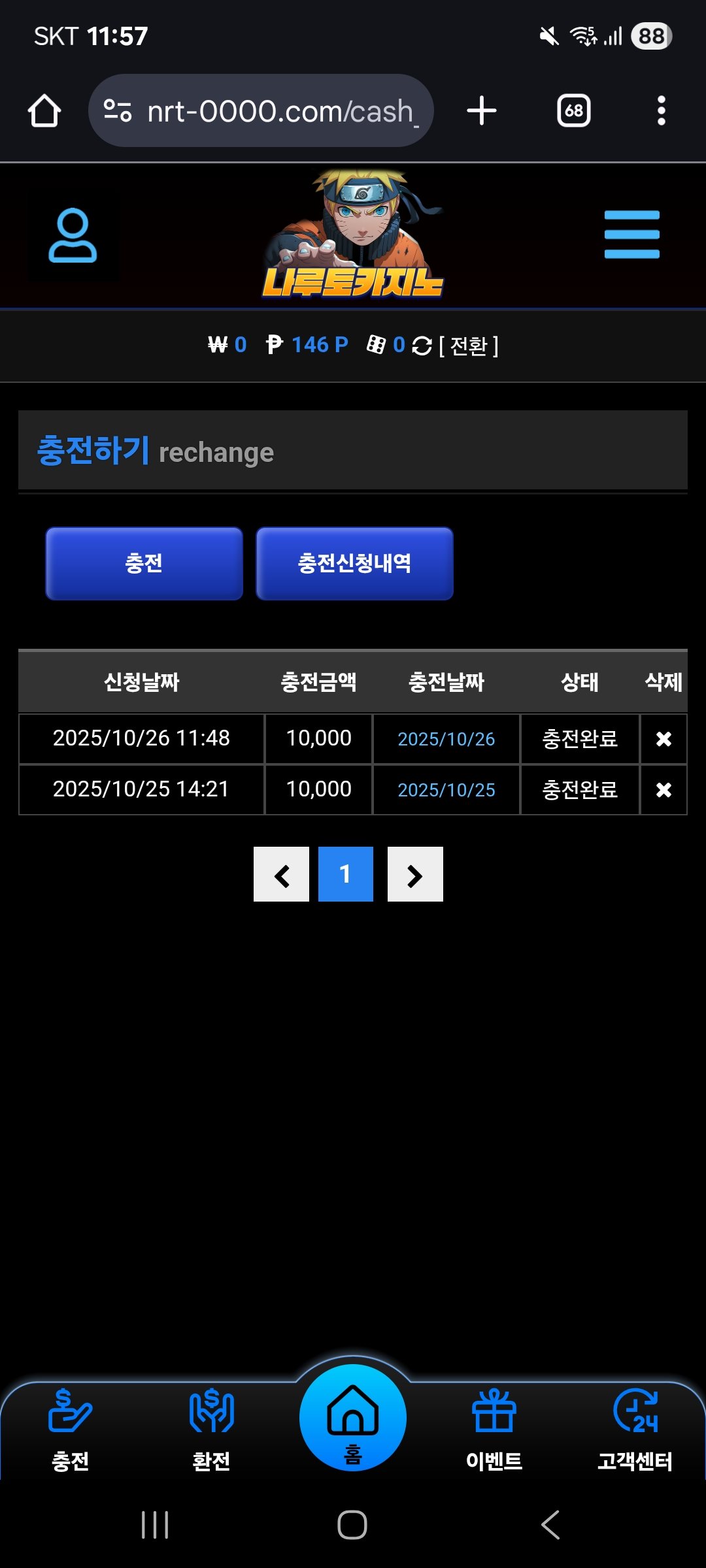Tap the system back button

coord(550,1525)
